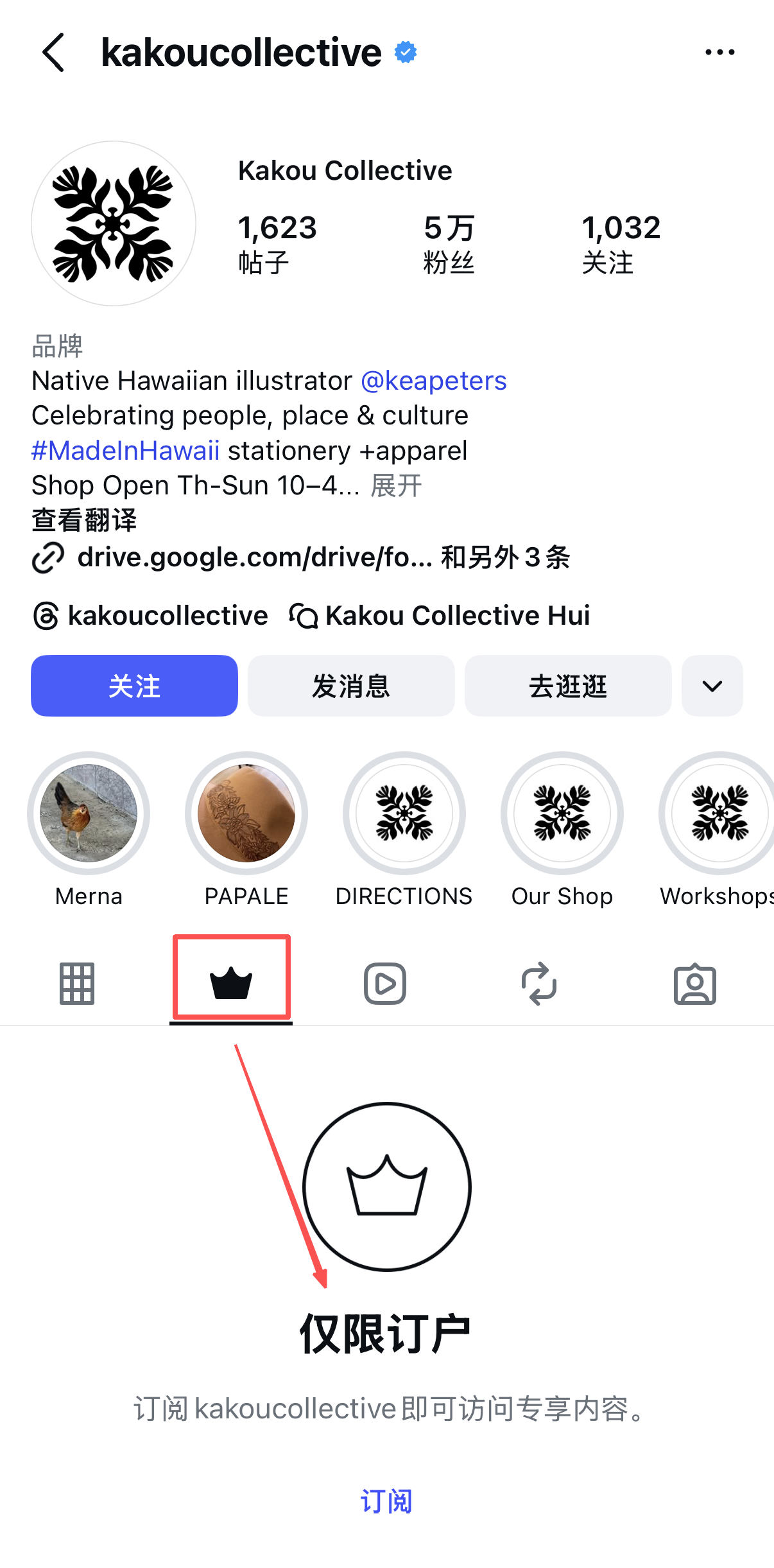Click the link icon before drive.google.com

point(49,557)
